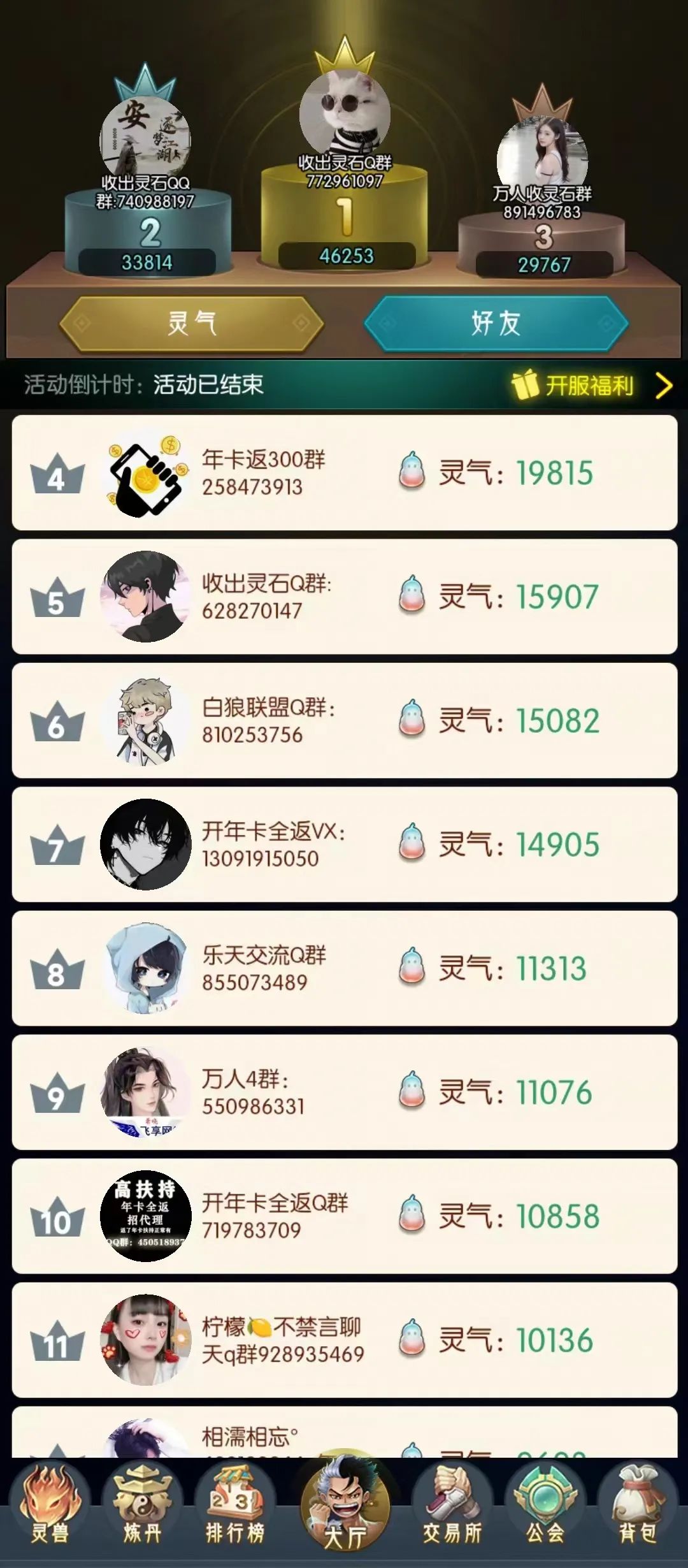Open 开服福利 rewards
Viewport: 688px width, 1568px height.
pos(589,386)
